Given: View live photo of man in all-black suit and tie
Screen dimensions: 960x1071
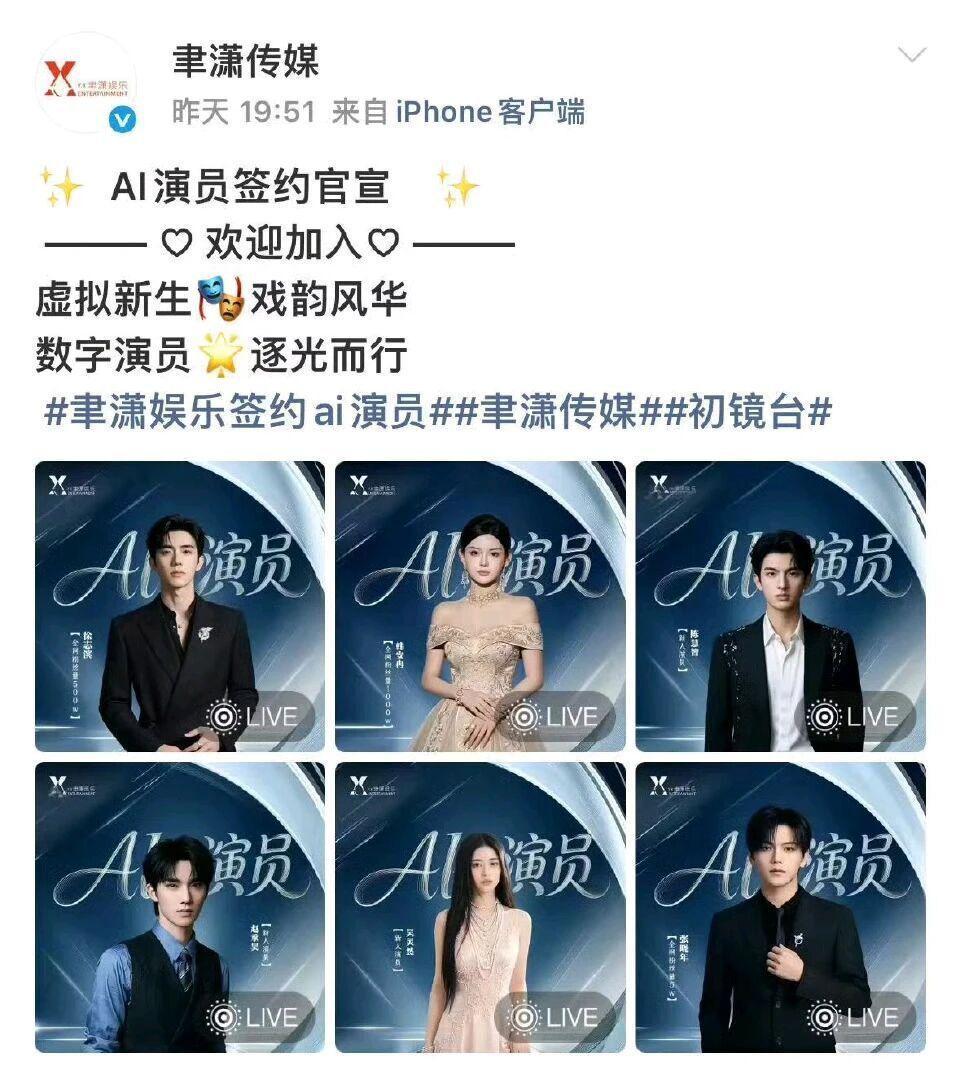Looking at the screenshot, I should click(780, 907).
